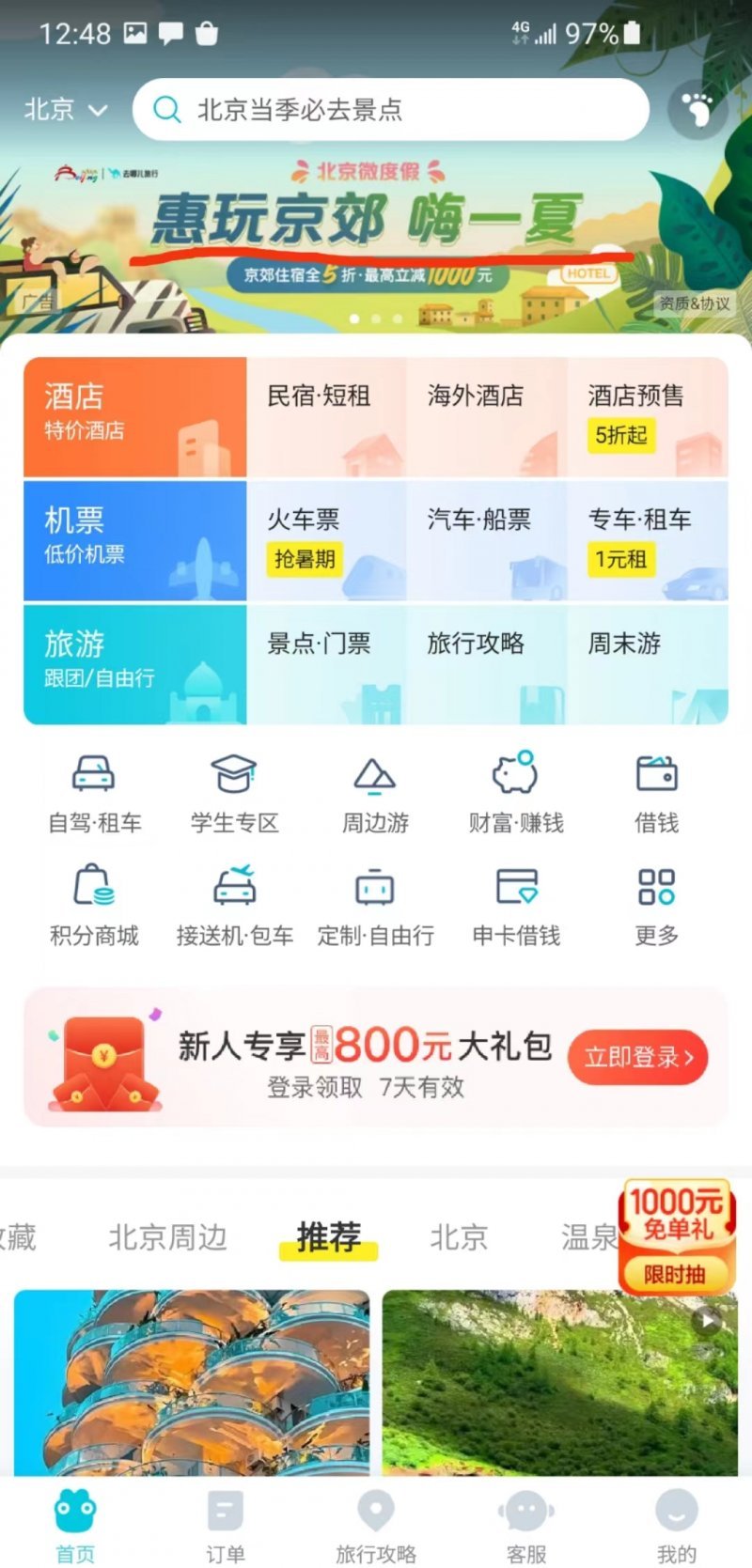752x1568 pixels.
Task: Switch to the 北京周边 tab
Action: [167, 1237]
